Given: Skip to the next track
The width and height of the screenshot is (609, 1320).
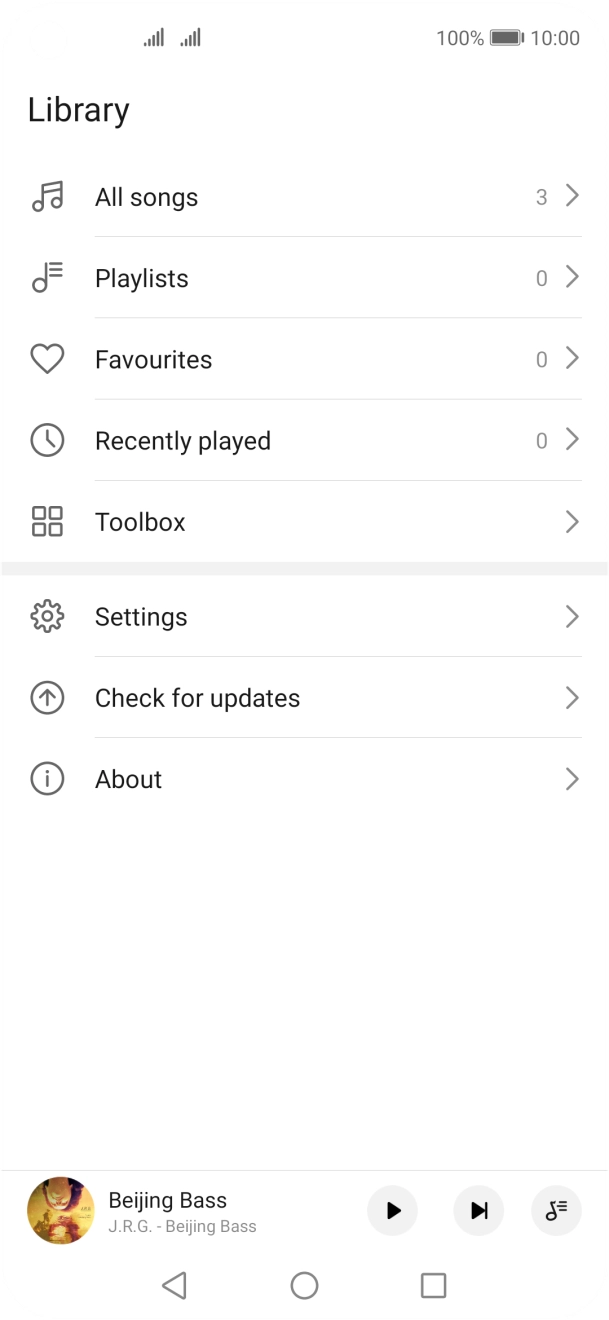Looking at the screenshot, I should pos(479,1211).
